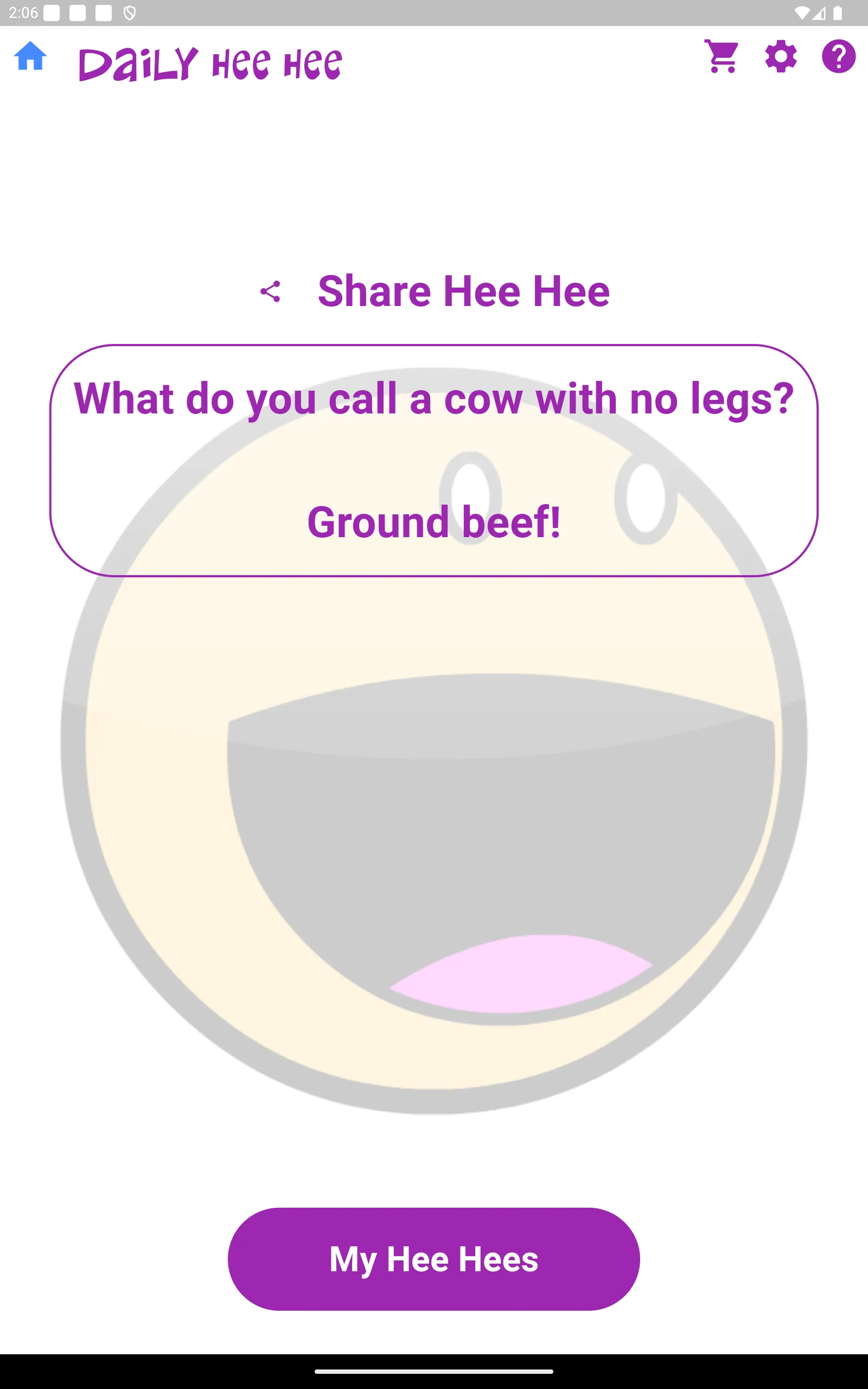Open the settings gear
The width and height of the screenshot is (868, 1389).
pyautogui.click(x=781, y=56)
